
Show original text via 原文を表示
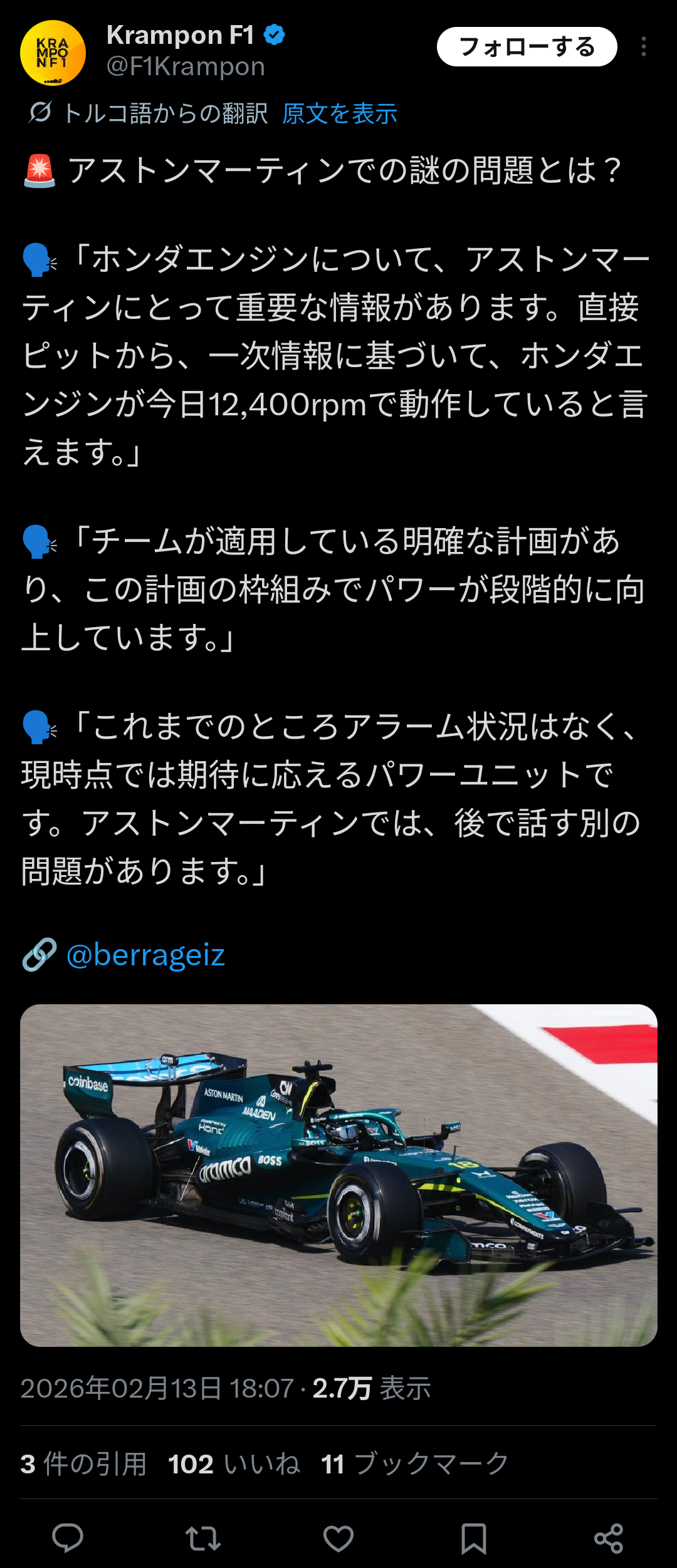[339, 114]
